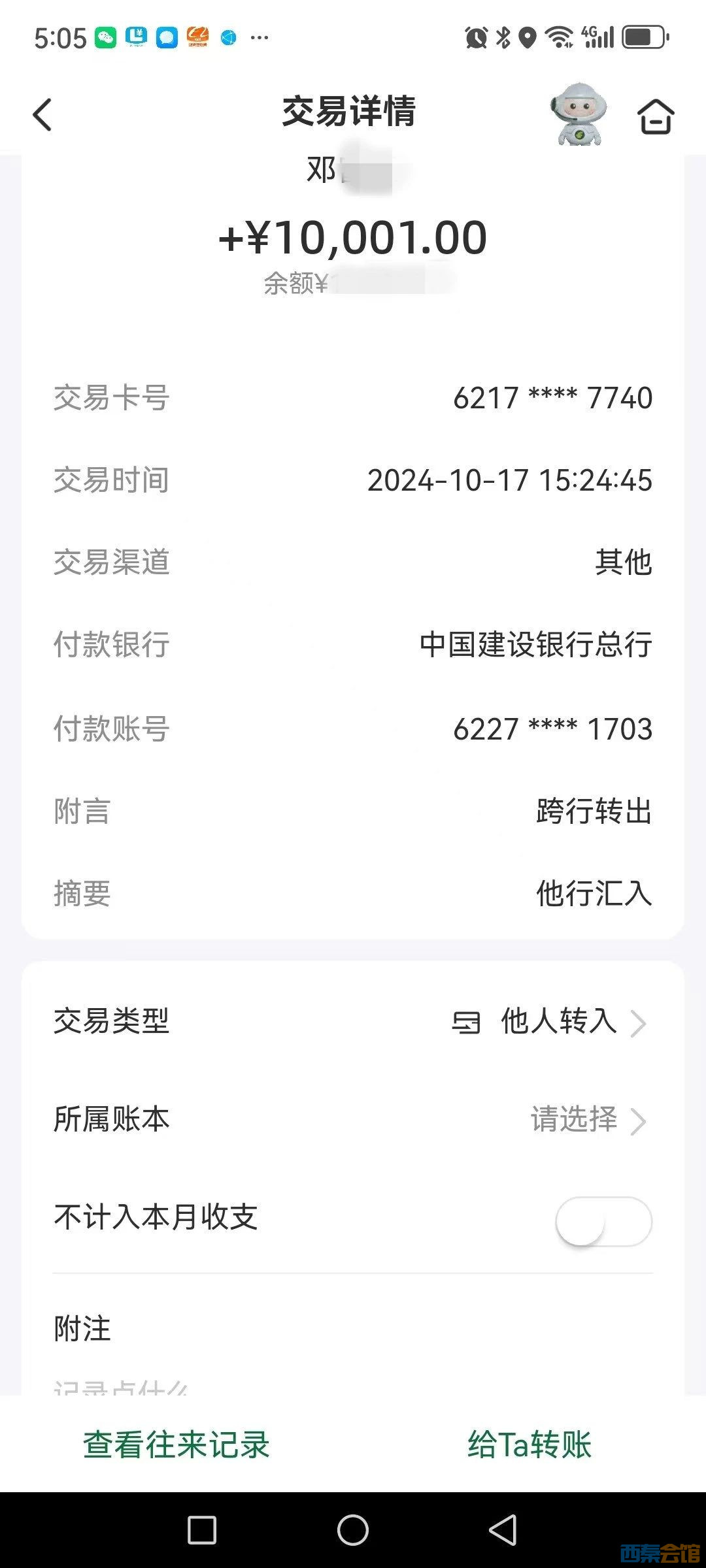Open recent apps with the square button
Image resolution: width=706 pixels, height=1568 pixels.
[202, 1530]
